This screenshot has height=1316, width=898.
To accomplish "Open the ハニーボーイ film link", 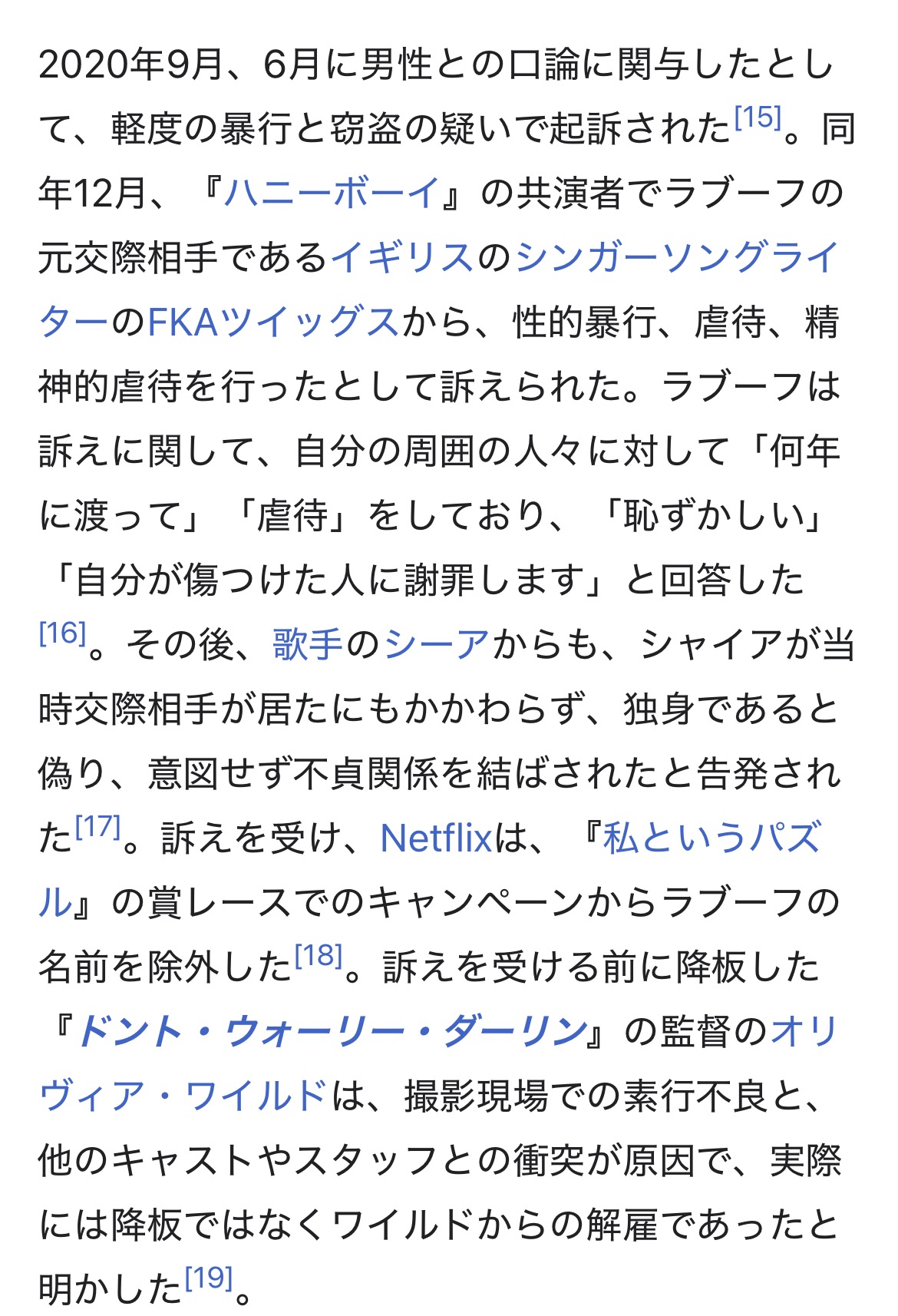I will (332, 193).
